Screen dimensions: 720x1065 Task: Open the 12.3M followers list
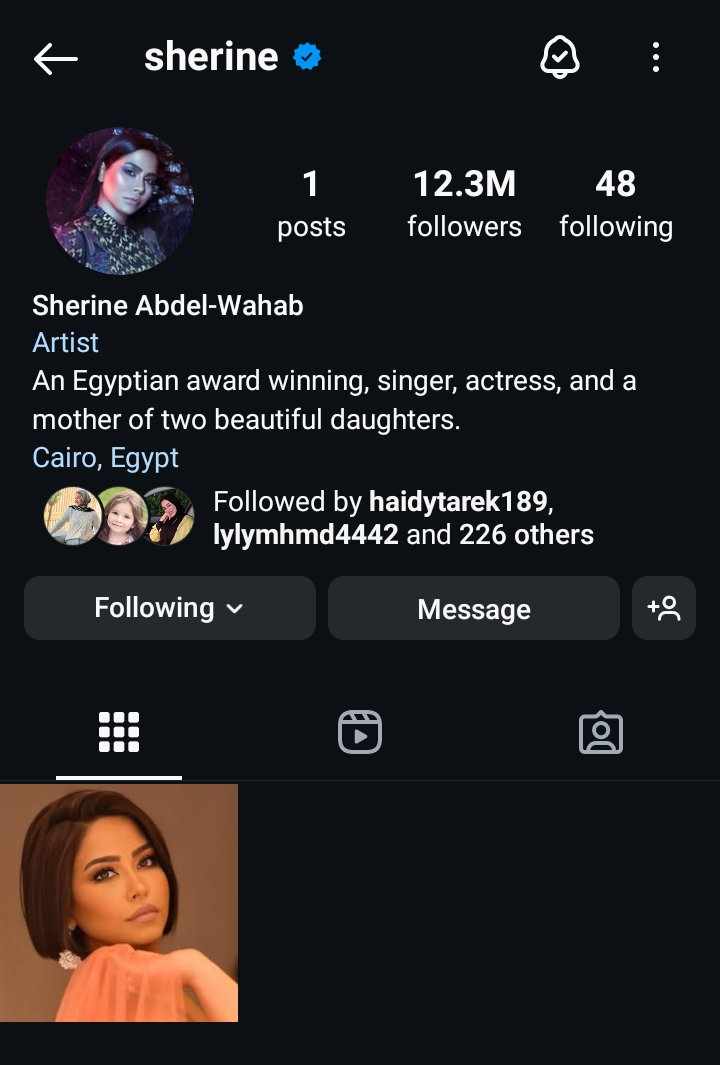(x=464, y=203)
